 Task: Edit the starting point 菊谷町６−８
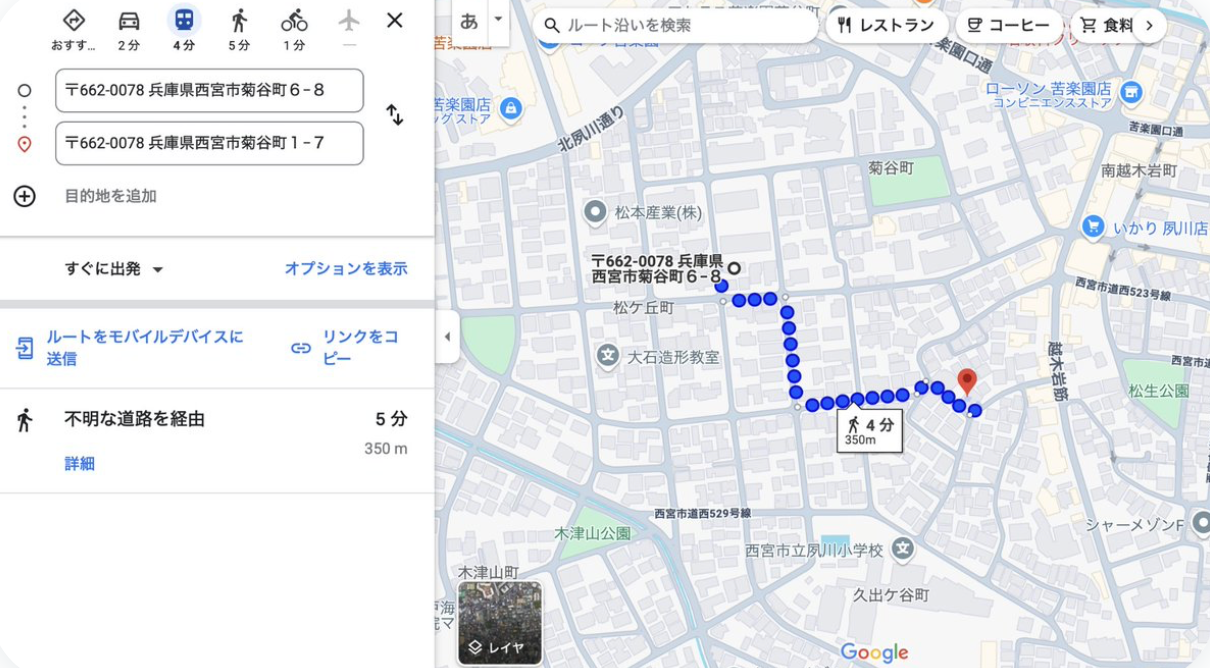pos(209,90)
